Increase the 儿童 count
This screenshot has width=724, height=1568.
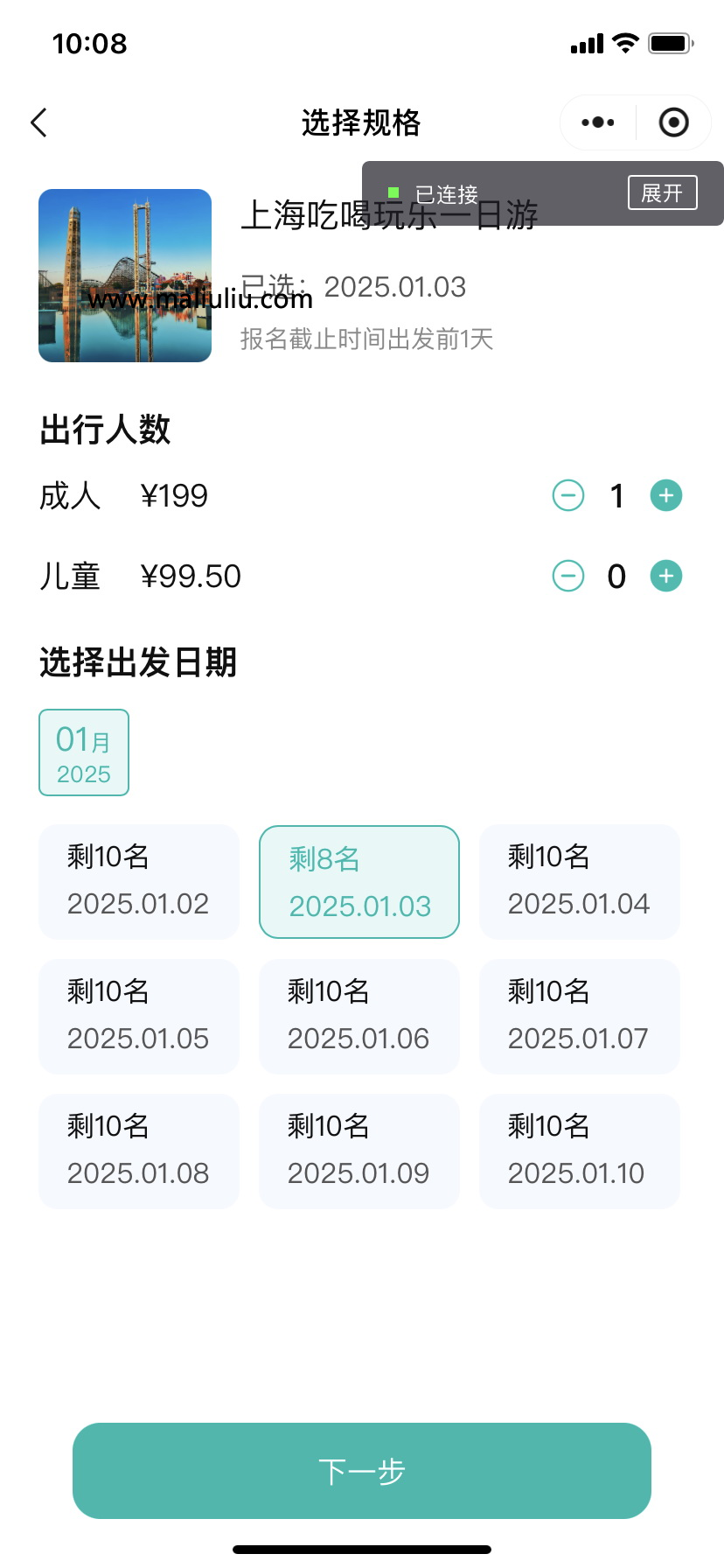[x=666, y=576]
